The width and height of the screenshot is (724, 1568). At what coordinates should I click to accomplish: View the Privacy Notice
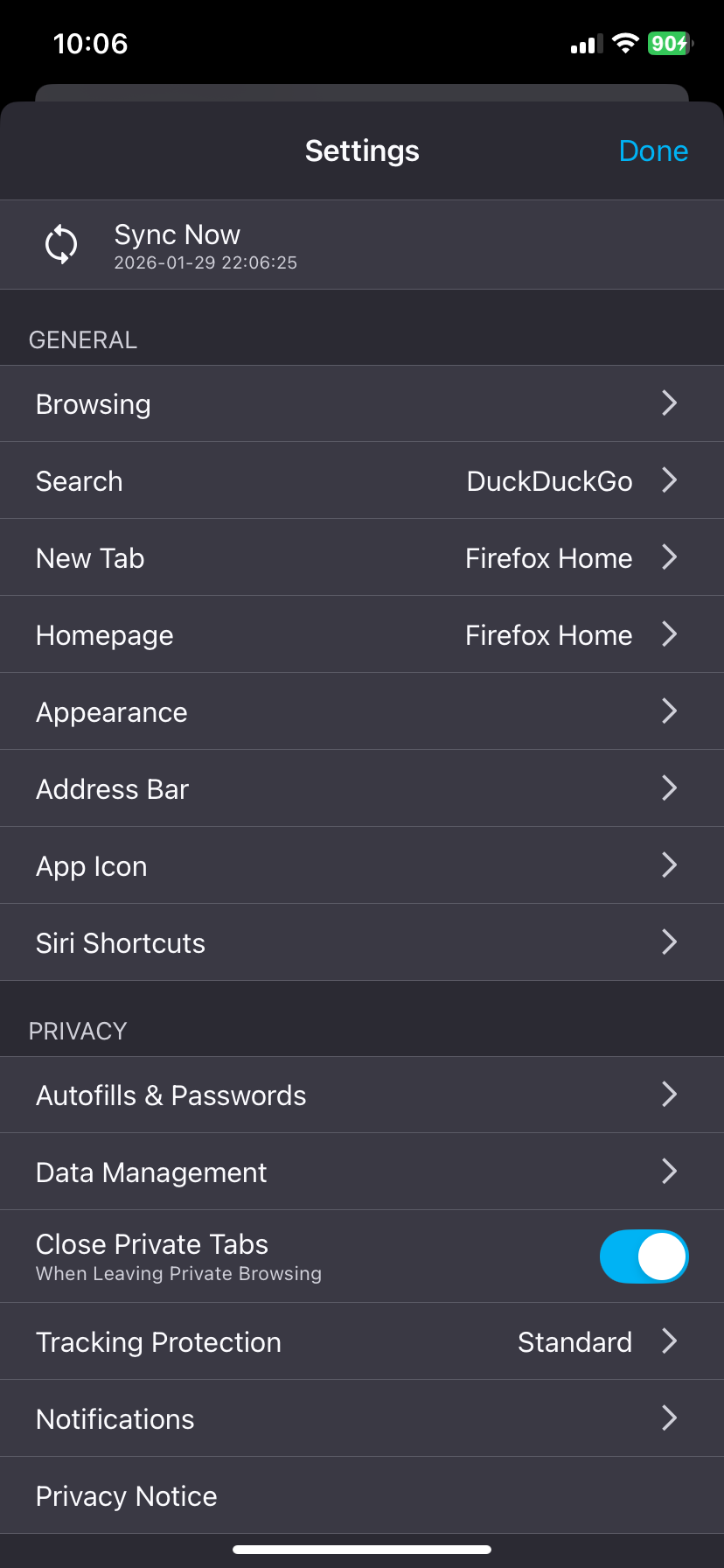click(362, 1496)
